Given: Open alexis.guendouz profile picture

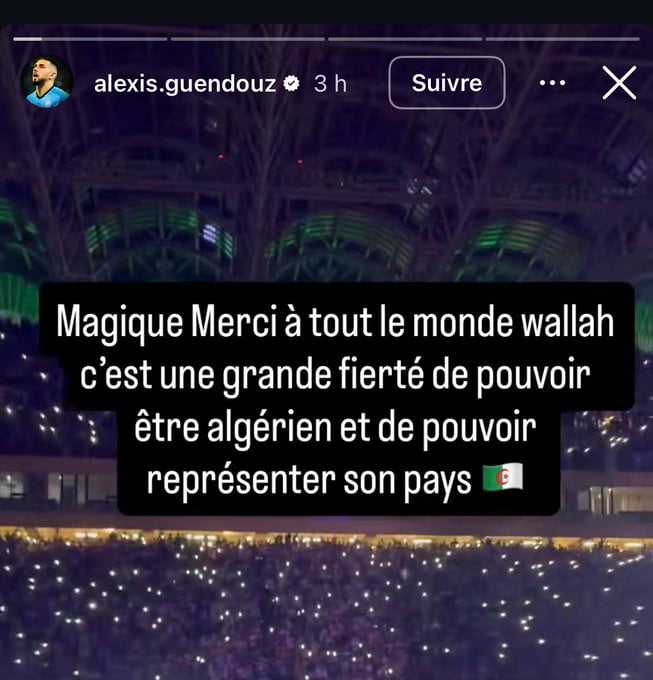Looking at the screenshot, I should point(47,83).
